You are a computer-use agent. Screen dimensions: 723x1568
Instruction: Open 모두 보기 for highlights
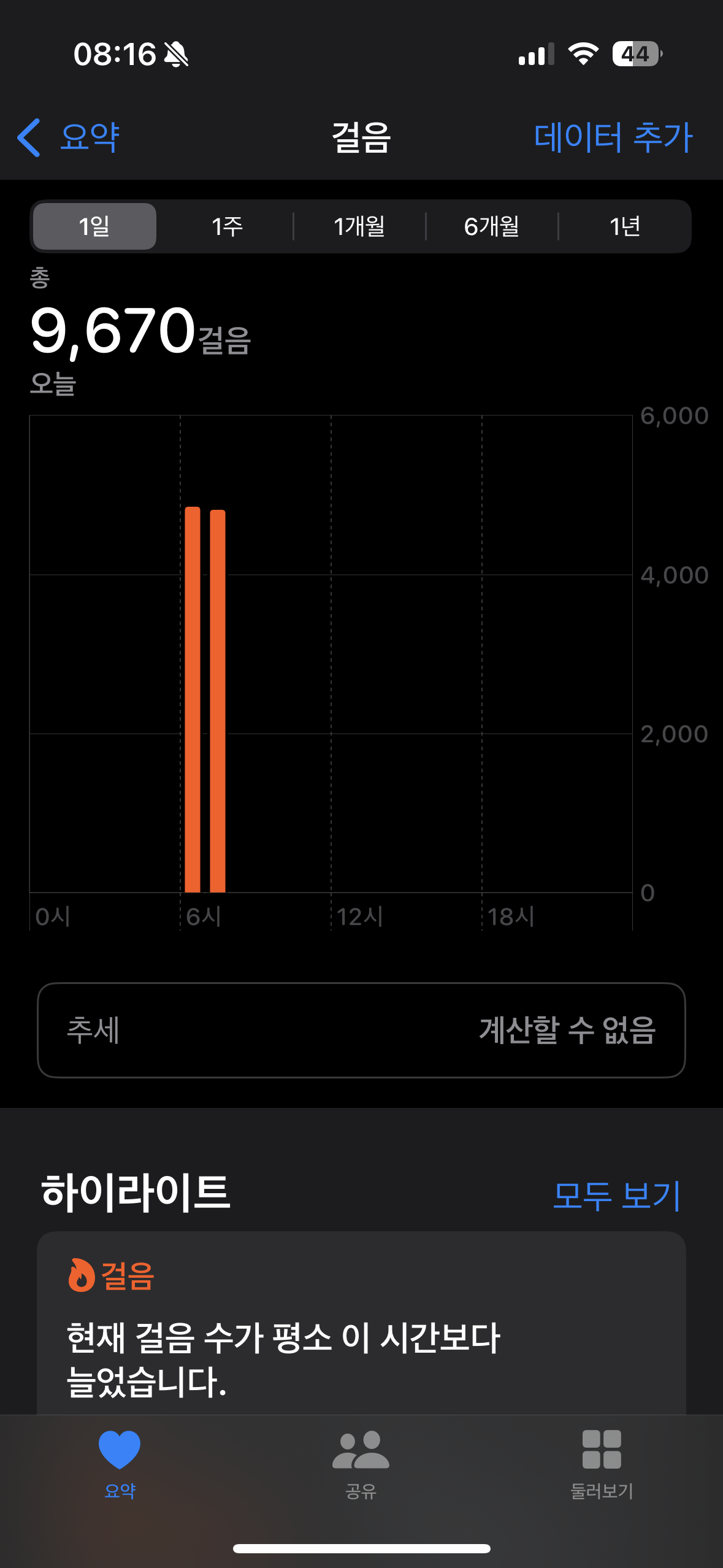tap(616, 1195)
